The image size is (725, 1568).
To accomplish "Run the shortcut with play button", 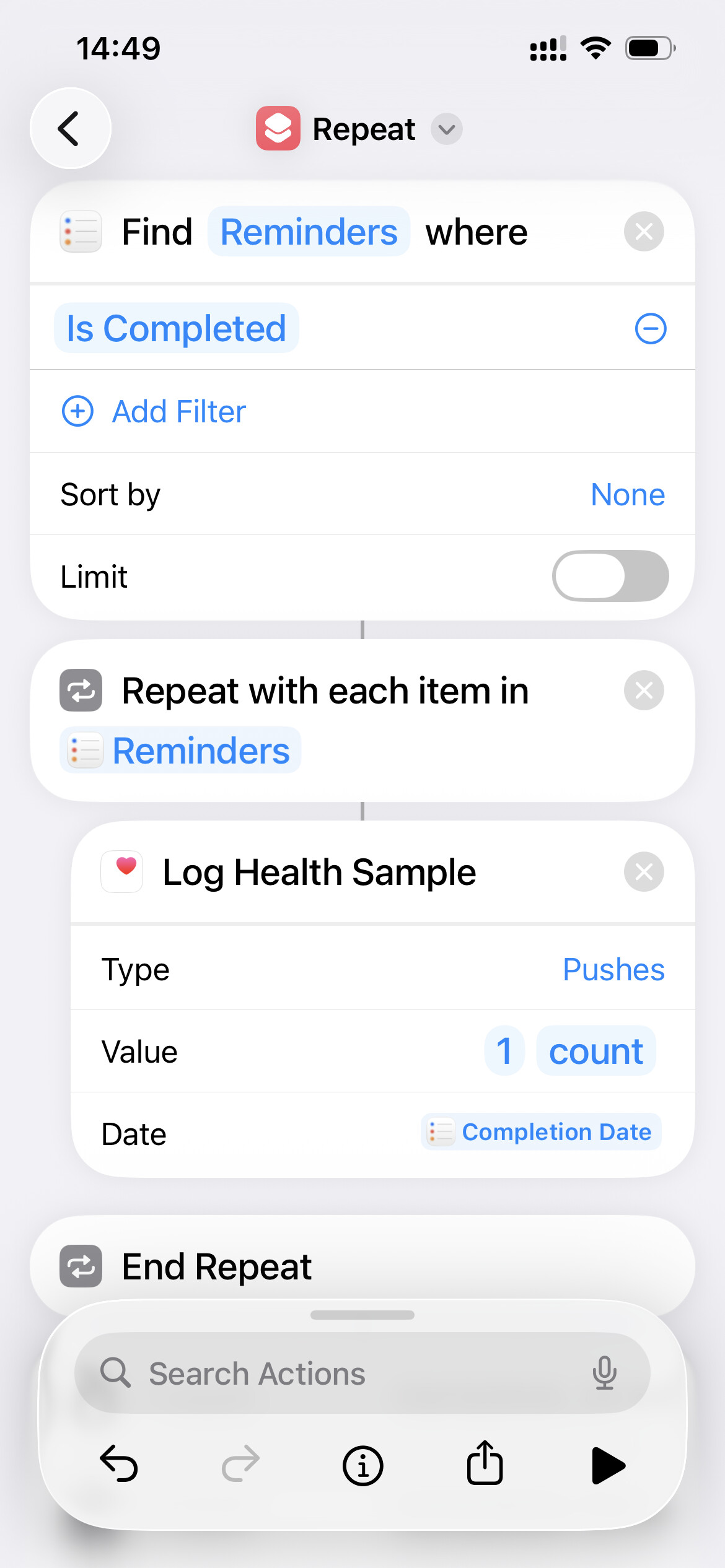I will [607, 1465].
